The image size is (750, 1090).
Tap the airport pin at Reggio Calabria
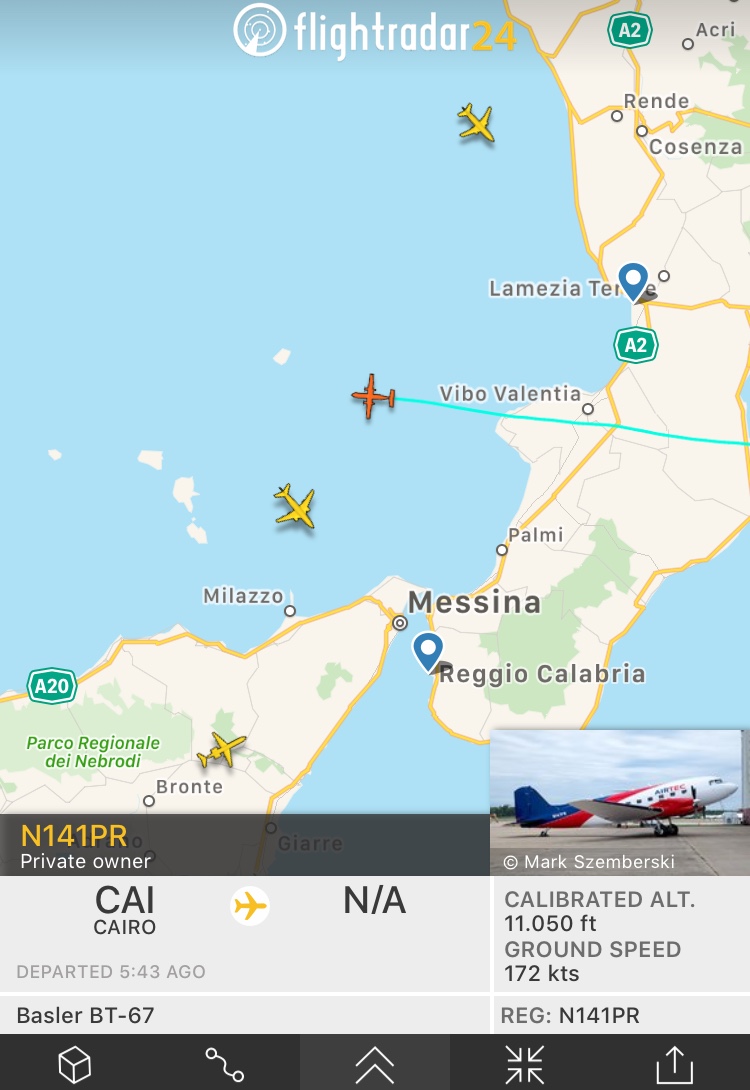coord(429,652)
